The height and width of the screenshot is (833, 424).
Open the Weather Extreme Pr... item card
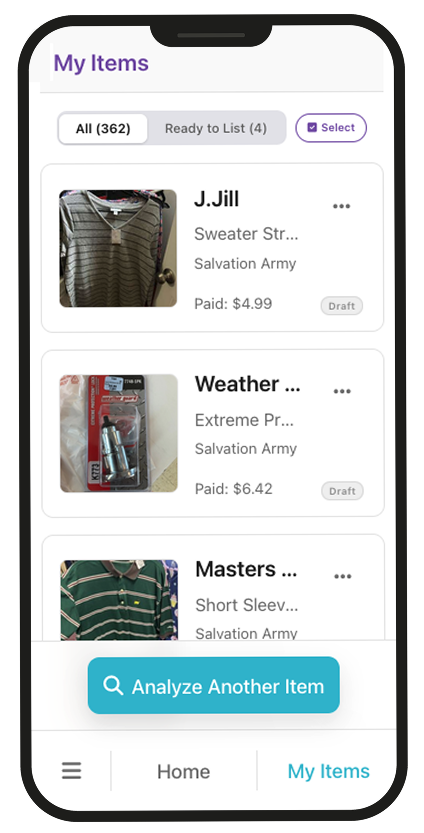213,433
